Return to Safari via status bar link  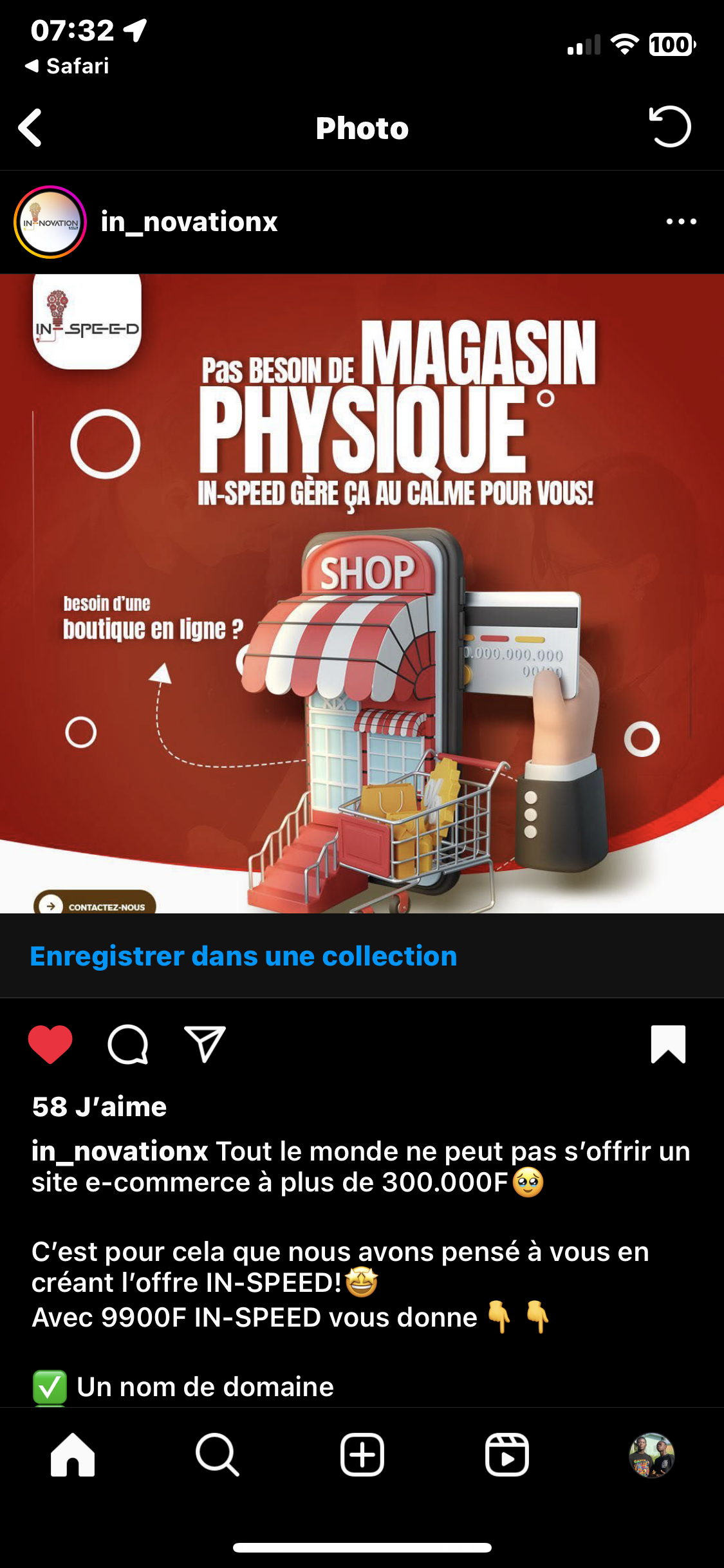[x=67, y=66]
